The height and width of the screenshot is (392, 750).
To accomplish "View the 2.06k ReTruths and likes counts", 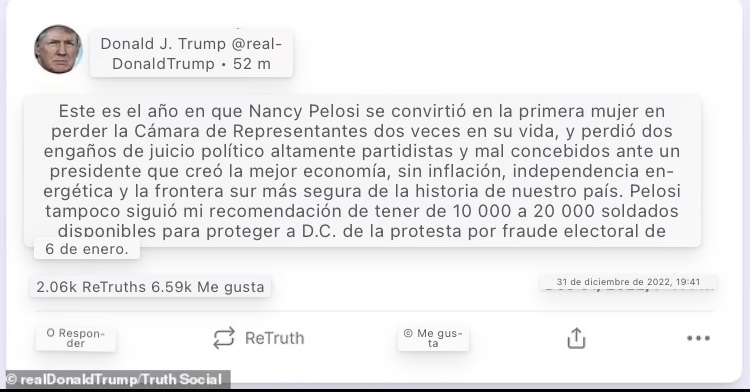I will [150, 287].
